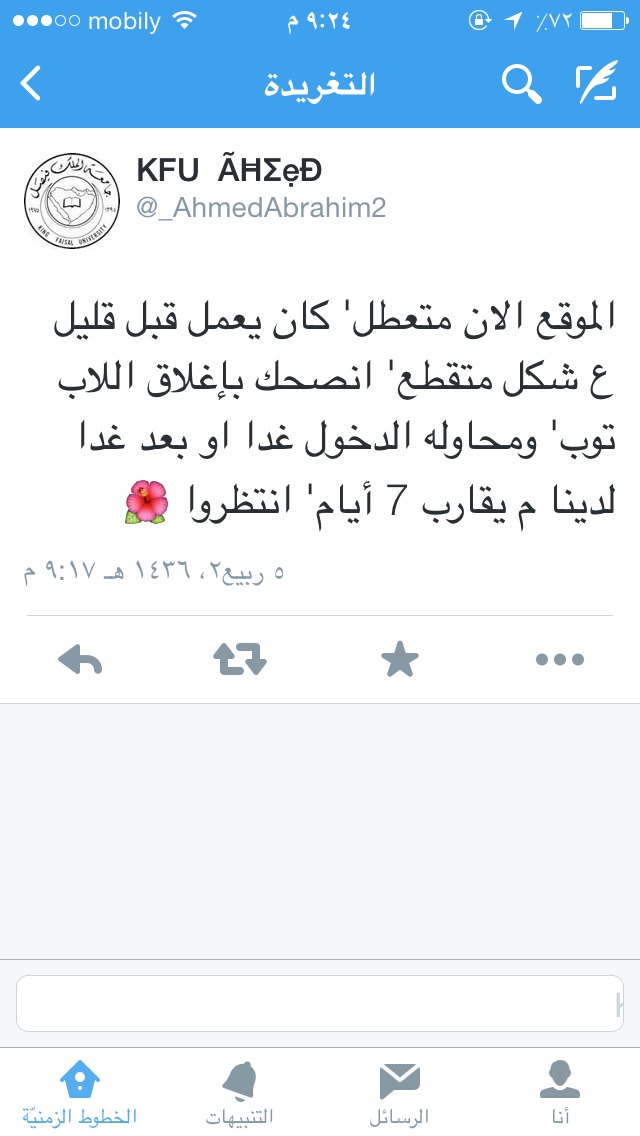Reply to this tweet
Image resolution: width=640 pixels, height=1136 pixels.
pyautogui.click(x=80, y=659)
